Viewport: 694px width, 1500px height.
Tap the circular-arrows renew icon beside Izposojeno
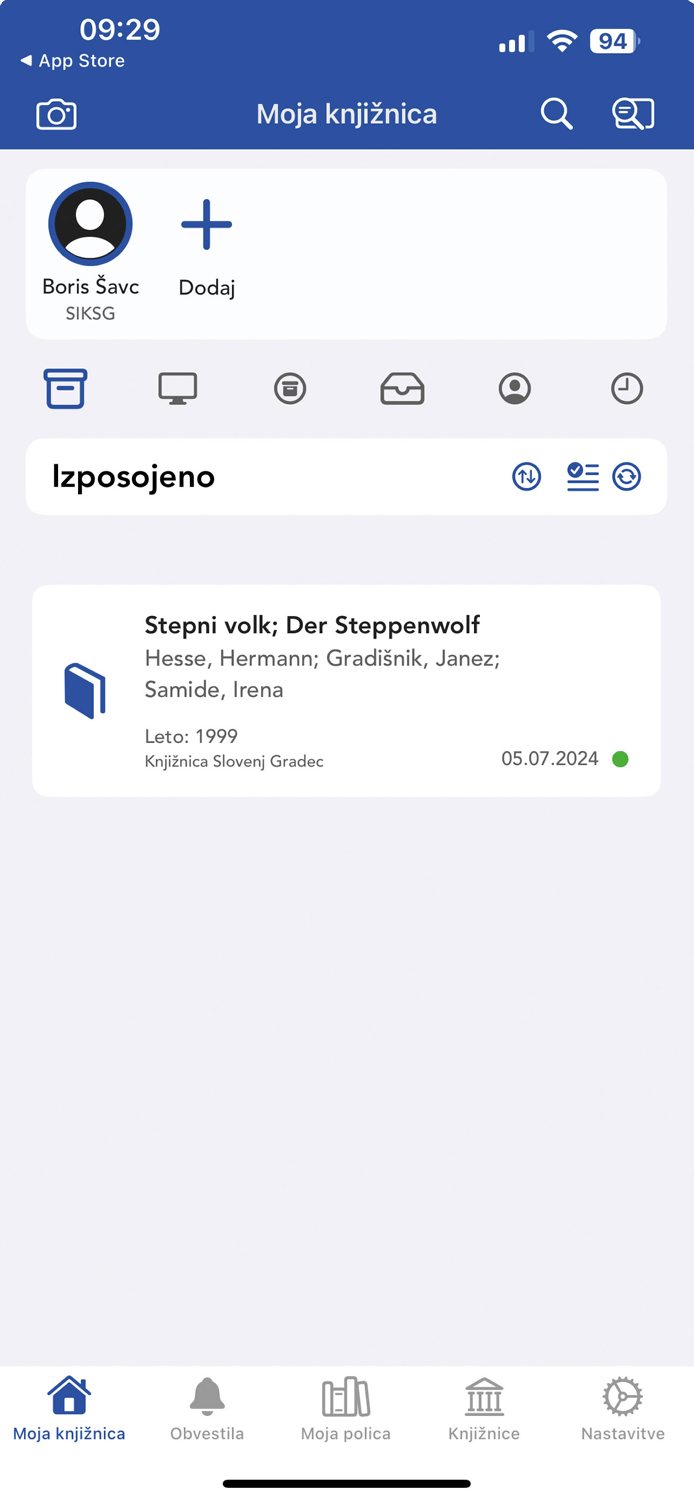(627, 477)
